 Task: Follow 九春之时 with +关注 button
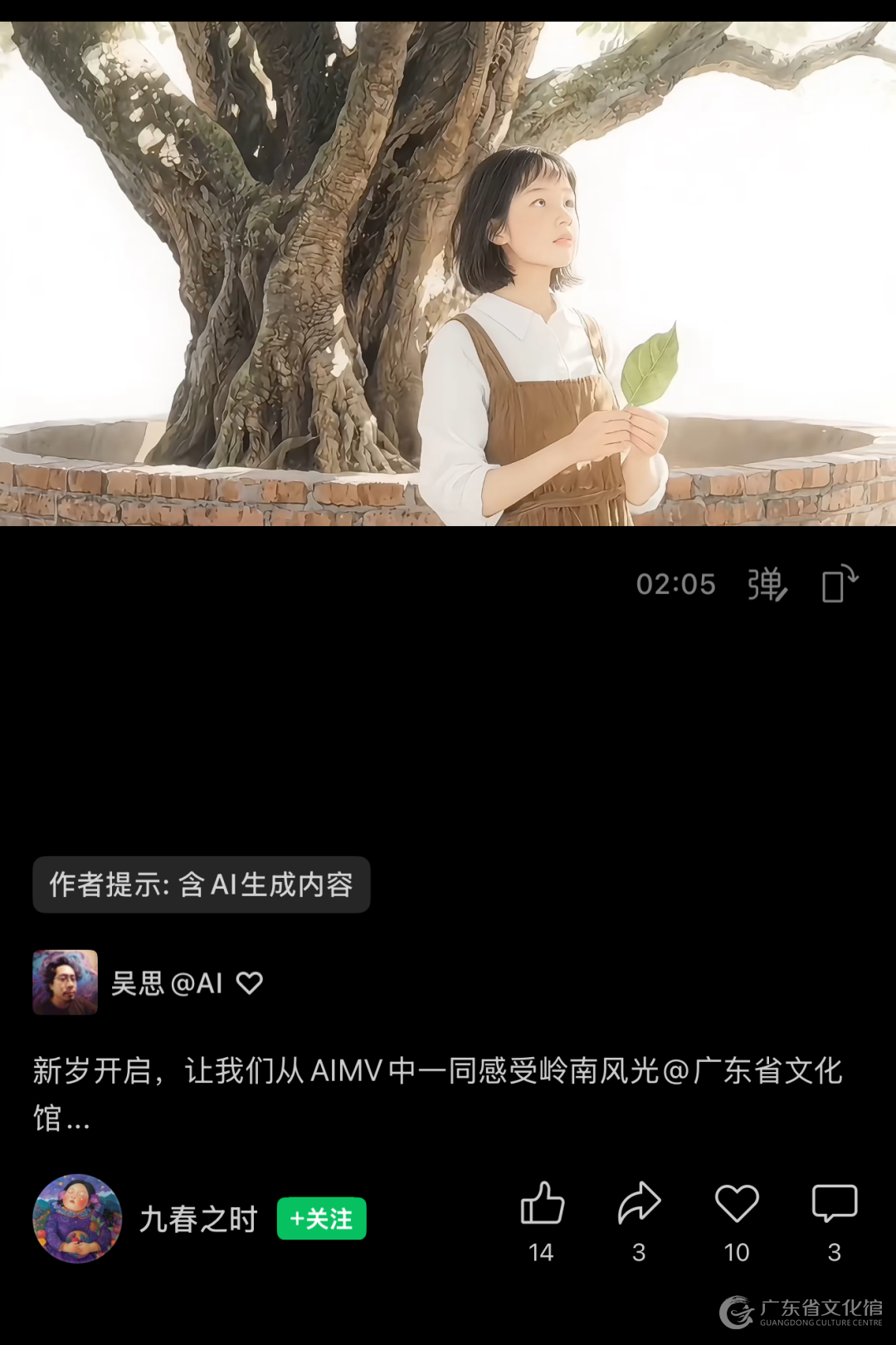pos(321,1219)
